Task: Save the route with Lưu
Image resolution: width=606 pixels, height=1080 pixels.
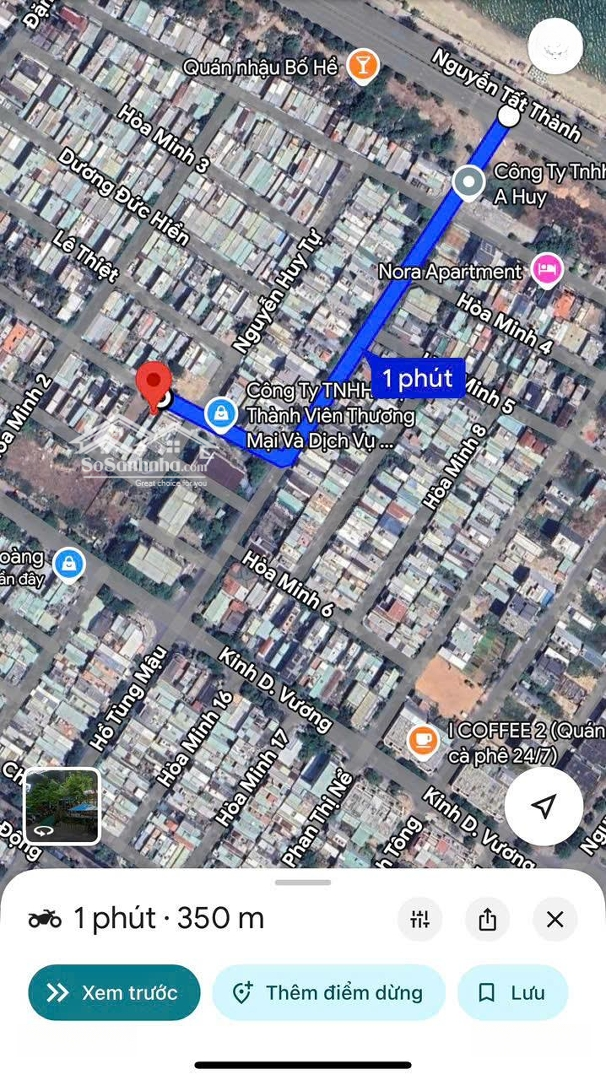Action: pyautogui.click(x=512, y=992)
